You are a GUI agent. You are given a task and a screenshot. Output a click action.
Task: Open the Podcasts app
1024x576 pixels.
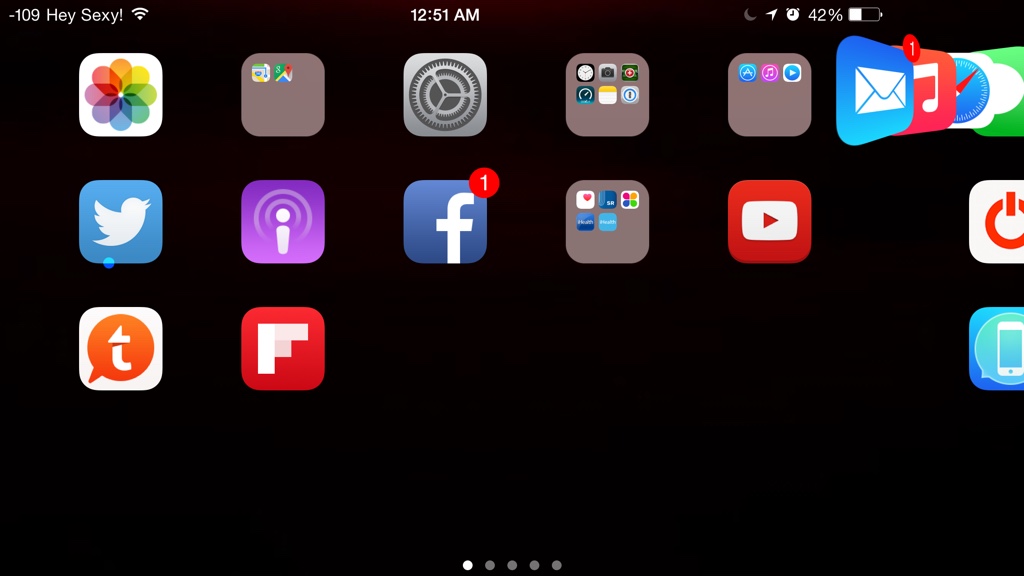(x=283, y=222)
